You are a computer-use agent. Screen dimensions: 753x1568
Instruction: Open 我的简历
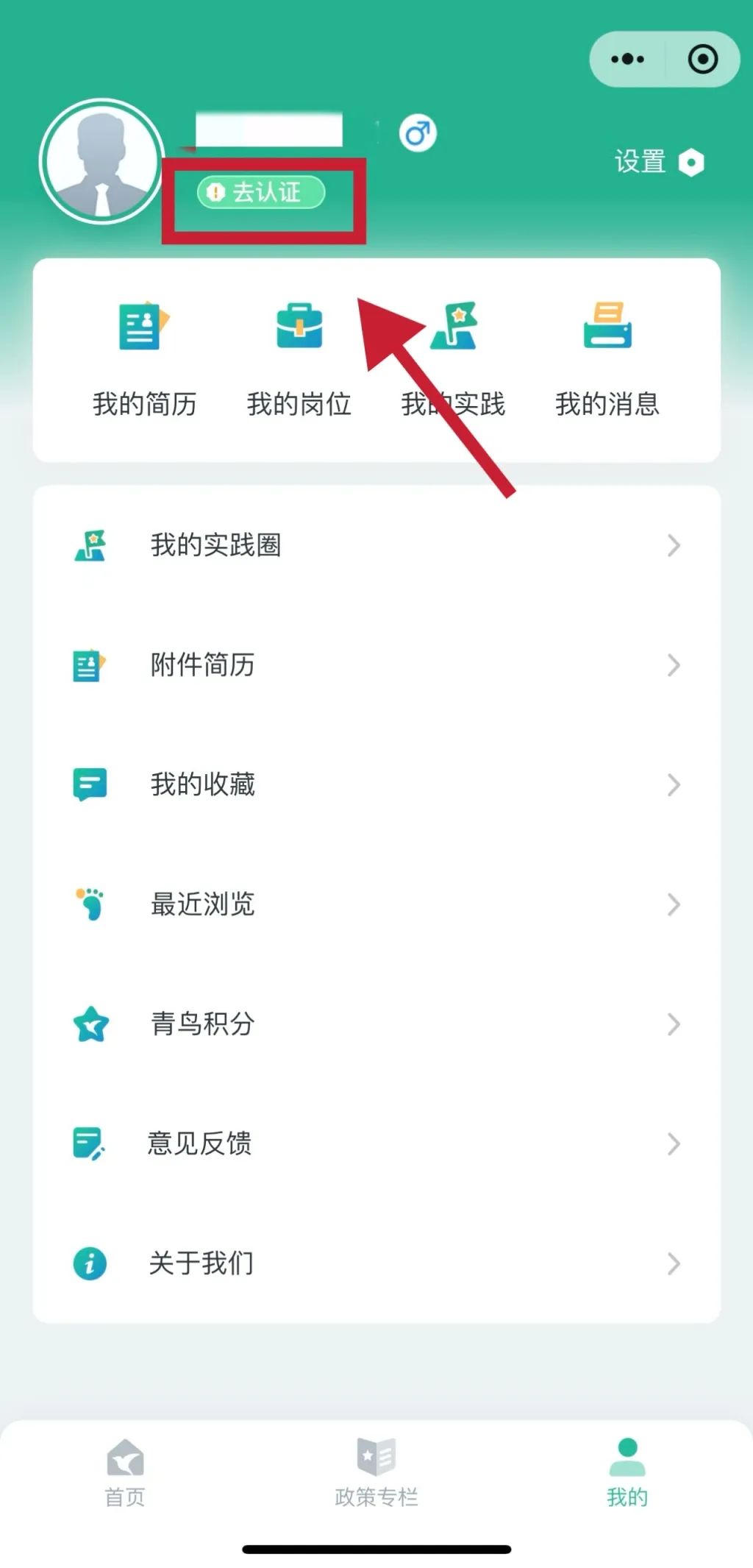[144, 359]
